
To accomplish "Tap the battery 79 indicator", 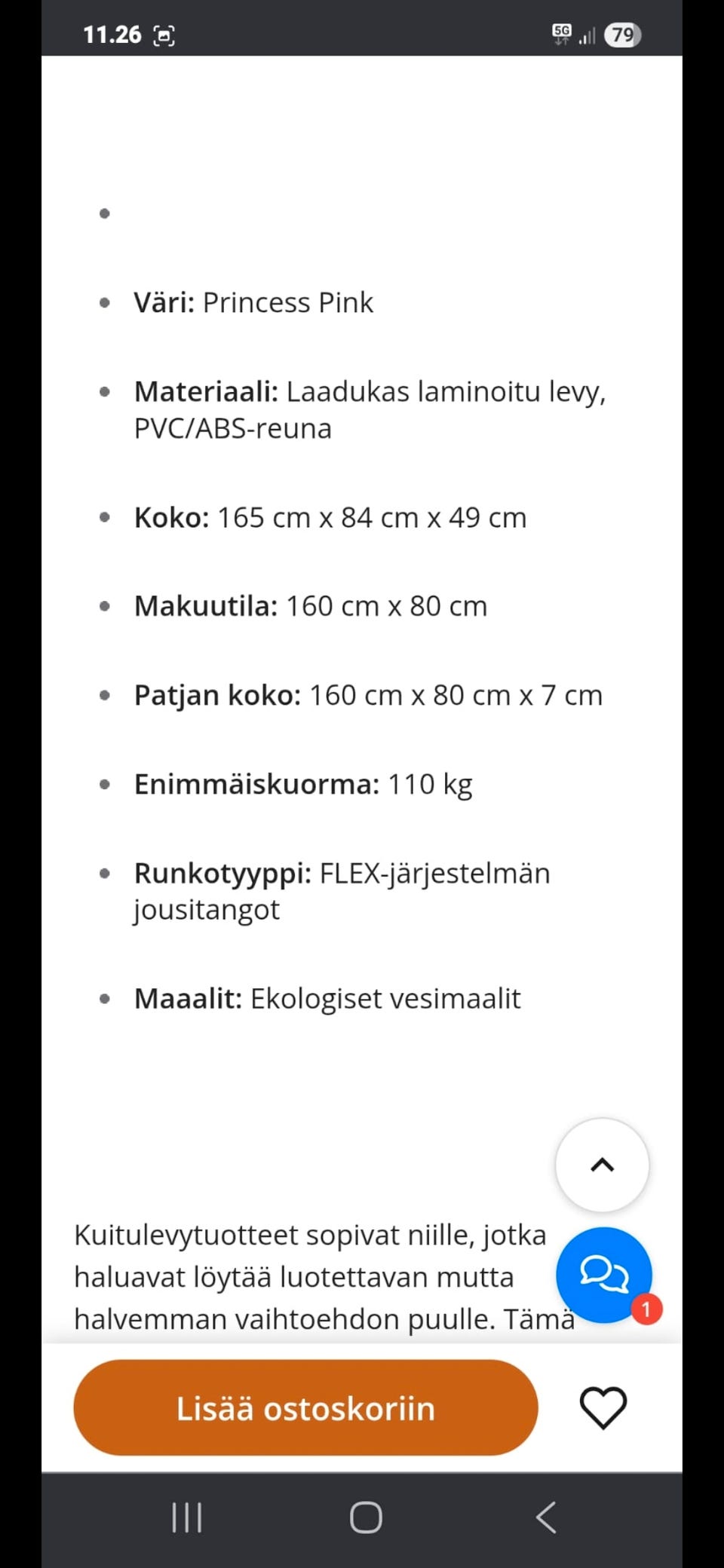I will point(623,34).
